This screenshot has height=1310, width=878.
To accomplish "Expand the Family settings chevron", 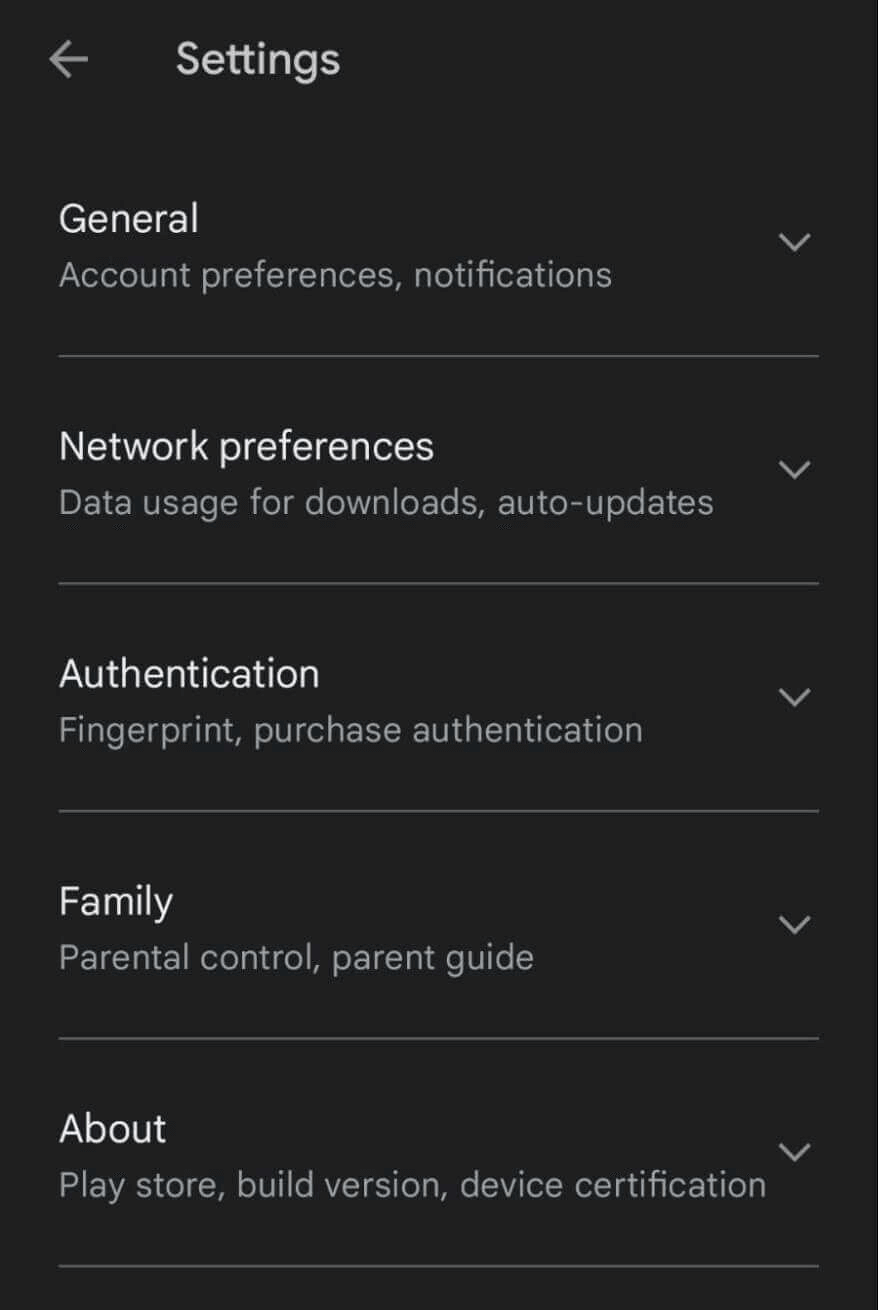I will [x=795, y=924].
